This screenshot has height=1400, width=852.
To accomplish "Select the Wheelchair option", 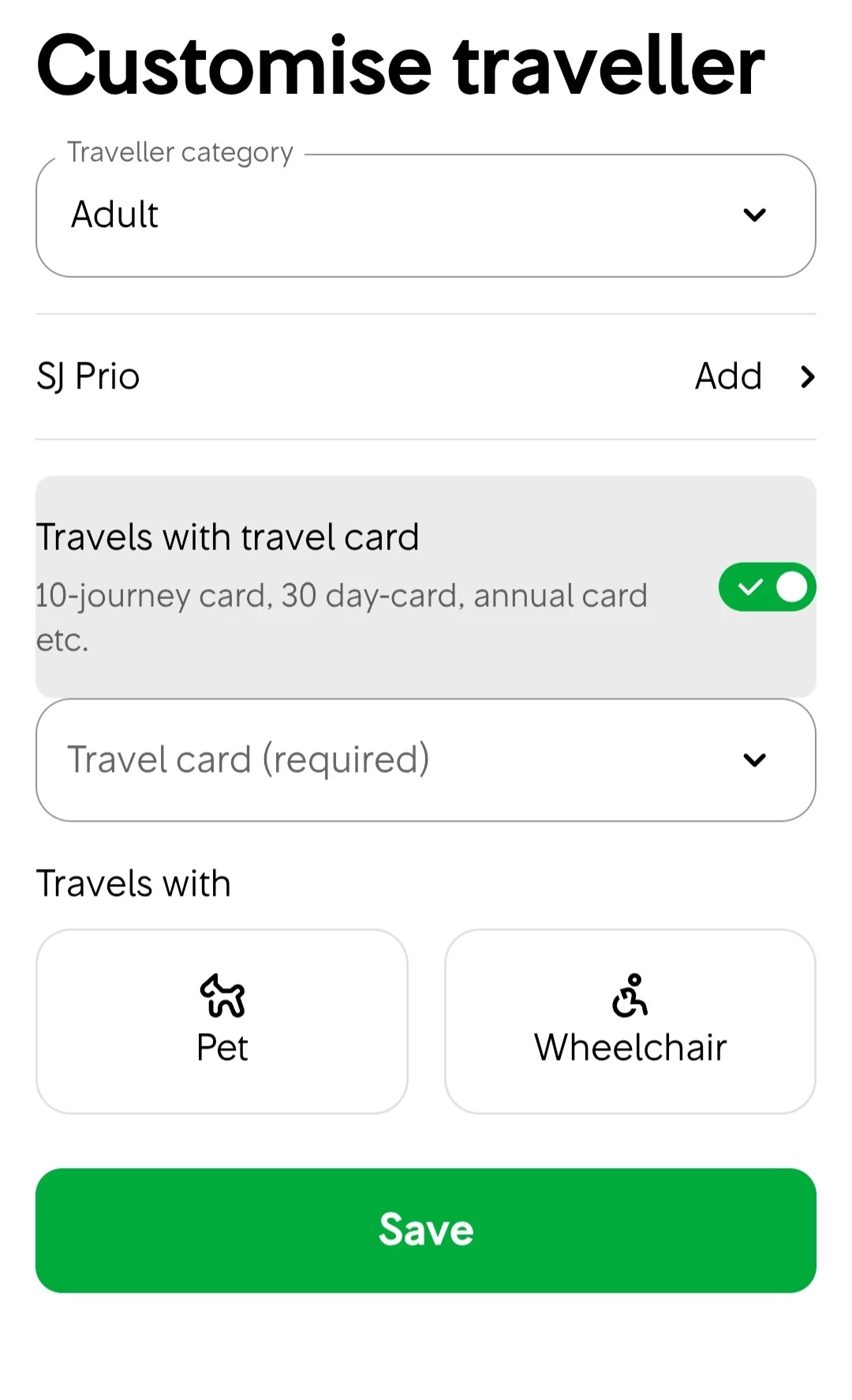I will [x=630, y=1021].
